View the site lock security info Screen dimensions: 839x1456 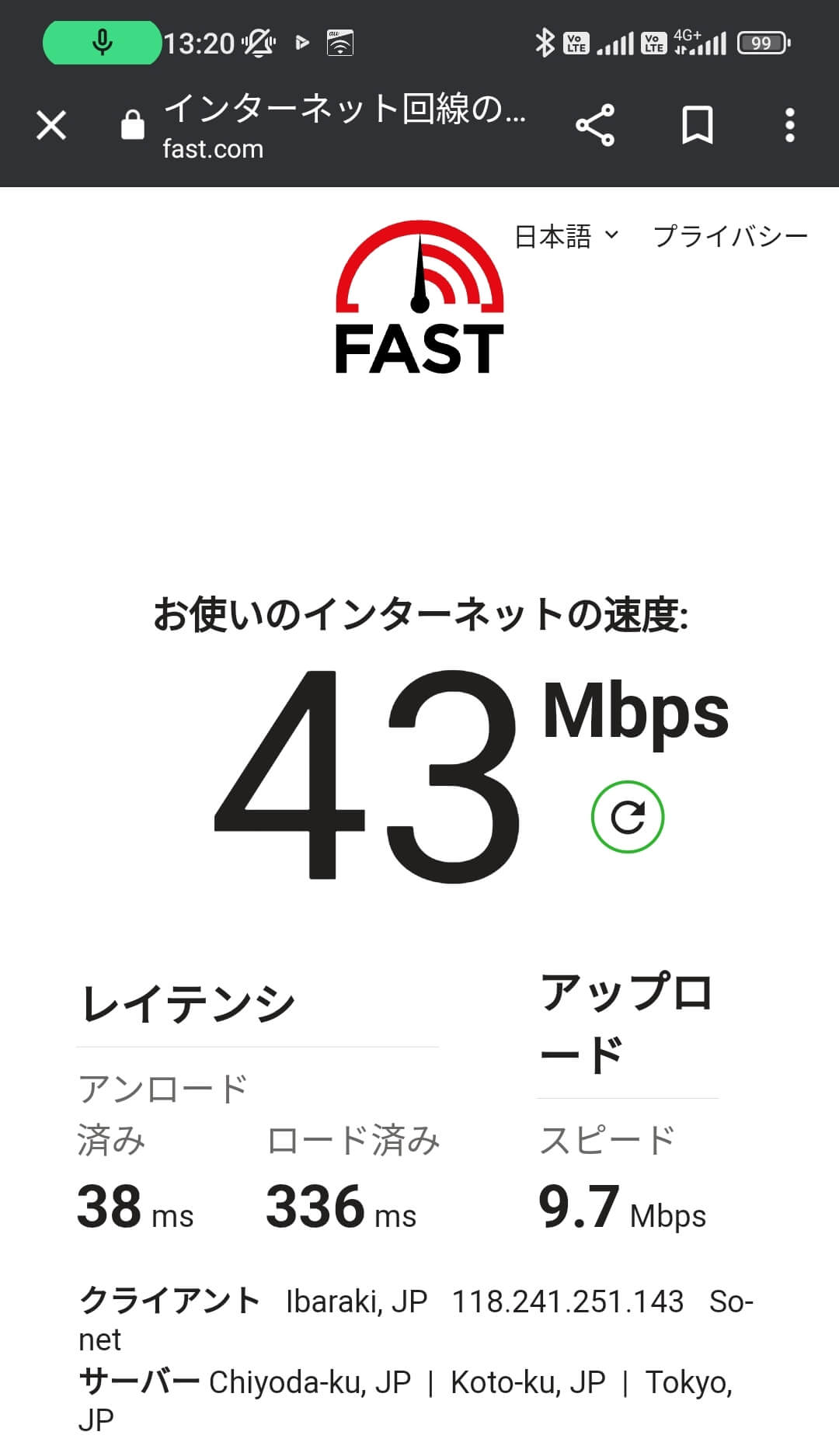133,124
